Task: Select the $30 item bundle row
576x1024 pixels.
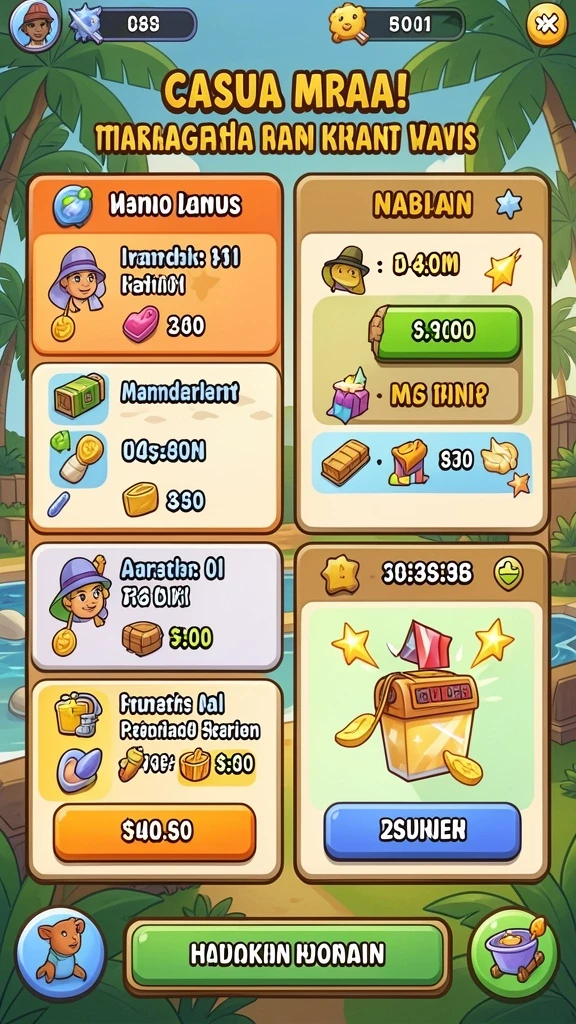Action: pos(422,462)
